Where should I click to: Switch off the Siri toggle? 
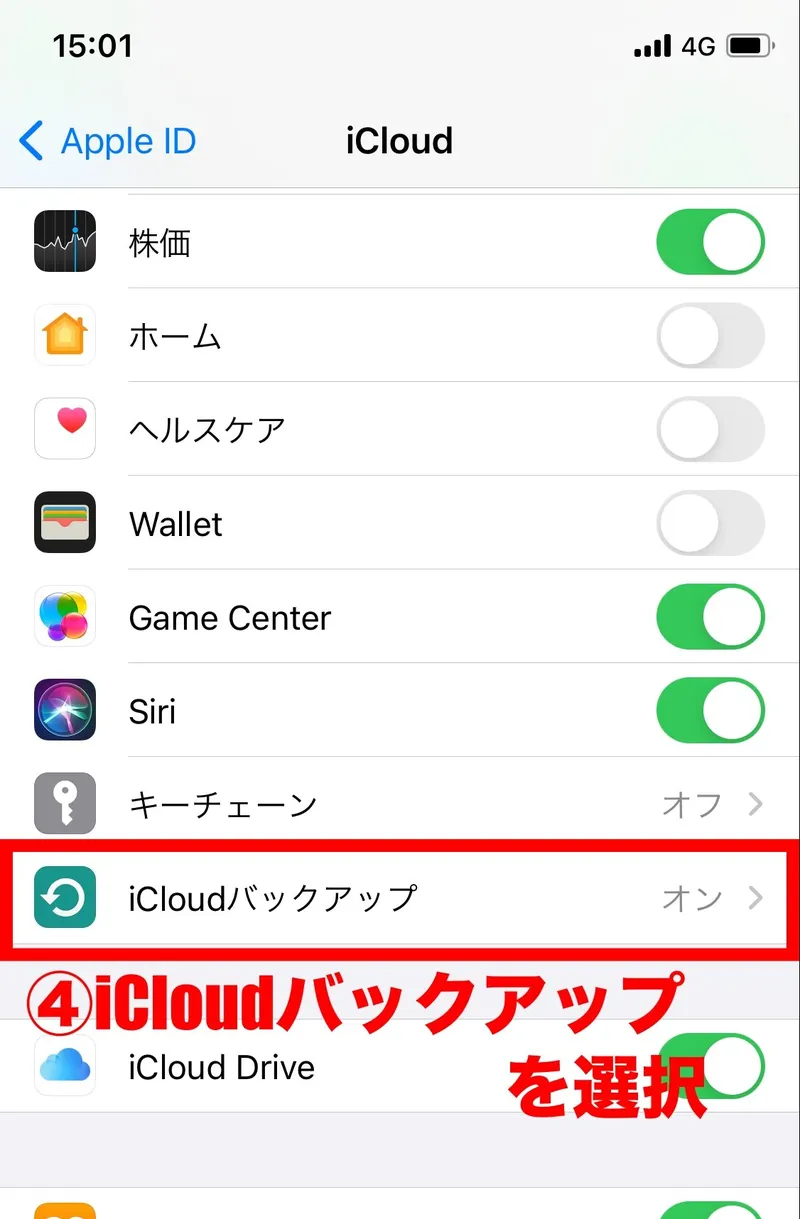click(710, 710)
